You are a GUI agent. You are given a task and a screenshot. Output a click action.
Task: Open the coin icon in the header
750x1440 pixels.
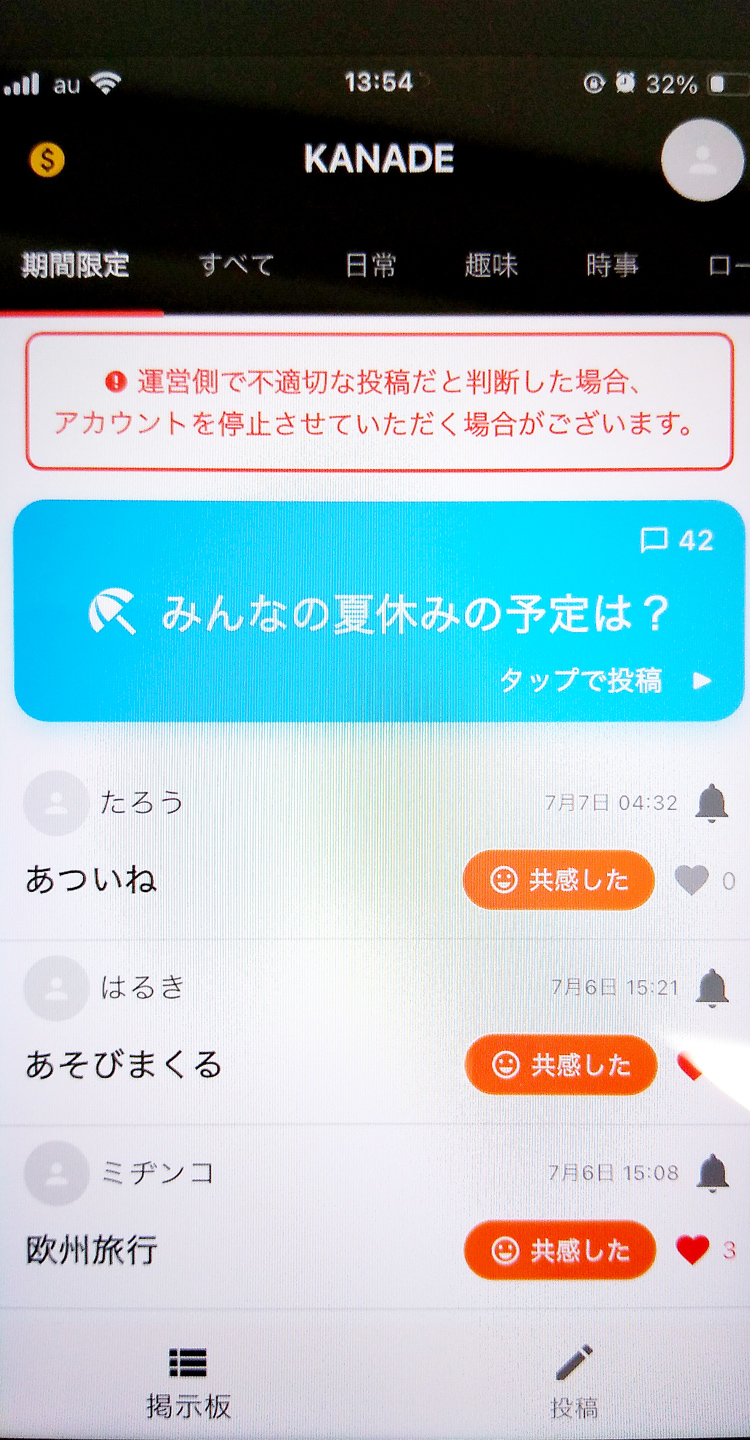(x=47, y=160)
